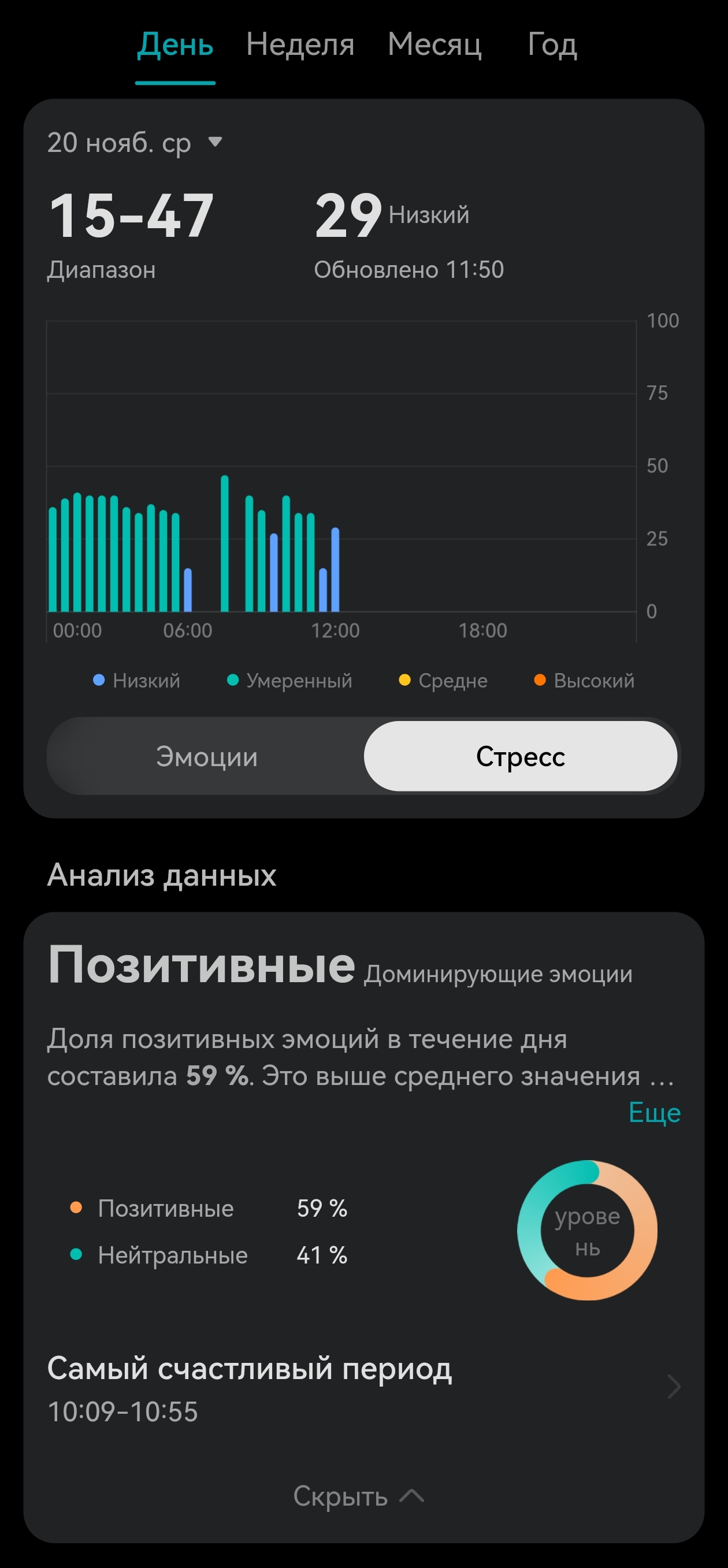Viewport: 728px width, 1568px height.
Task: Switch to the Год tab
Action: [551, 45]
